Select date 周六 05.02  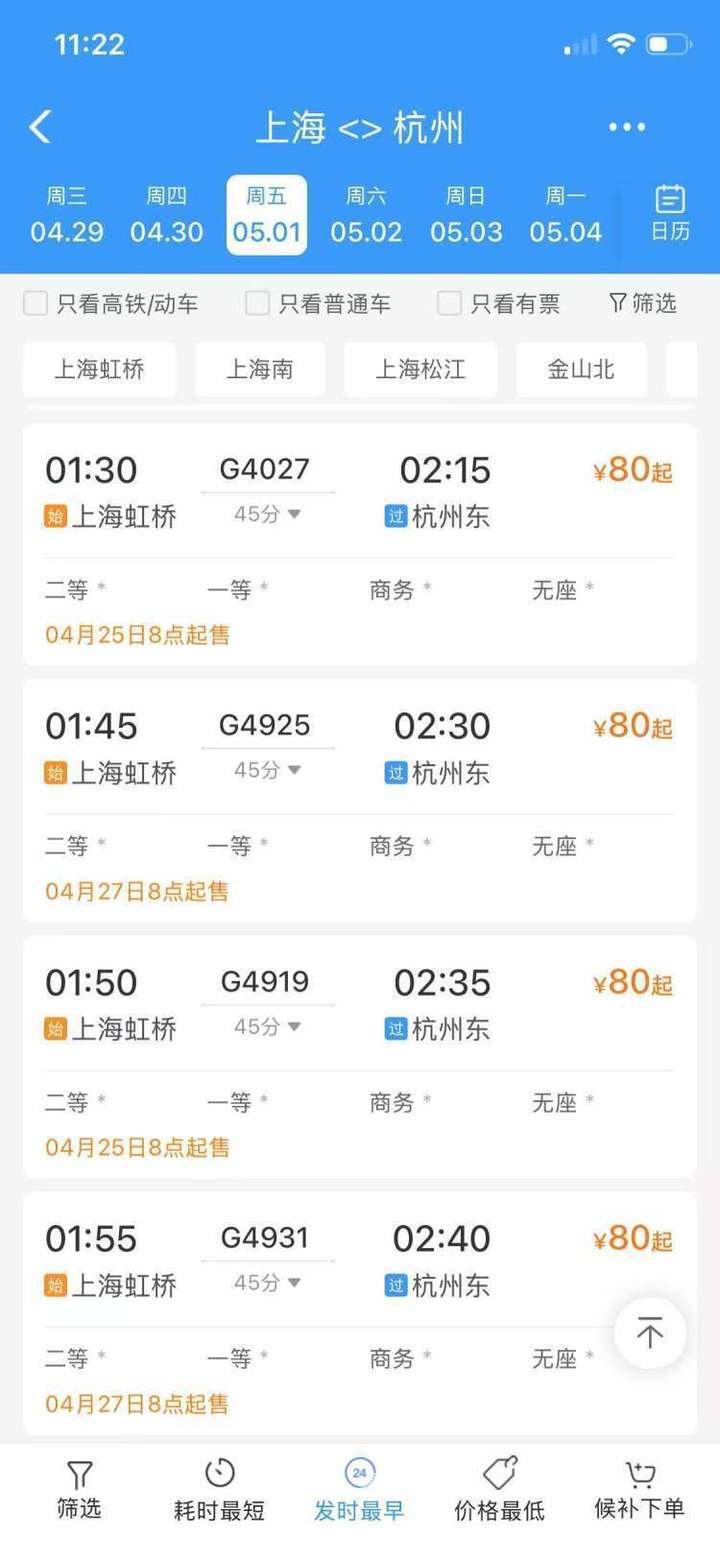point(366,215)
